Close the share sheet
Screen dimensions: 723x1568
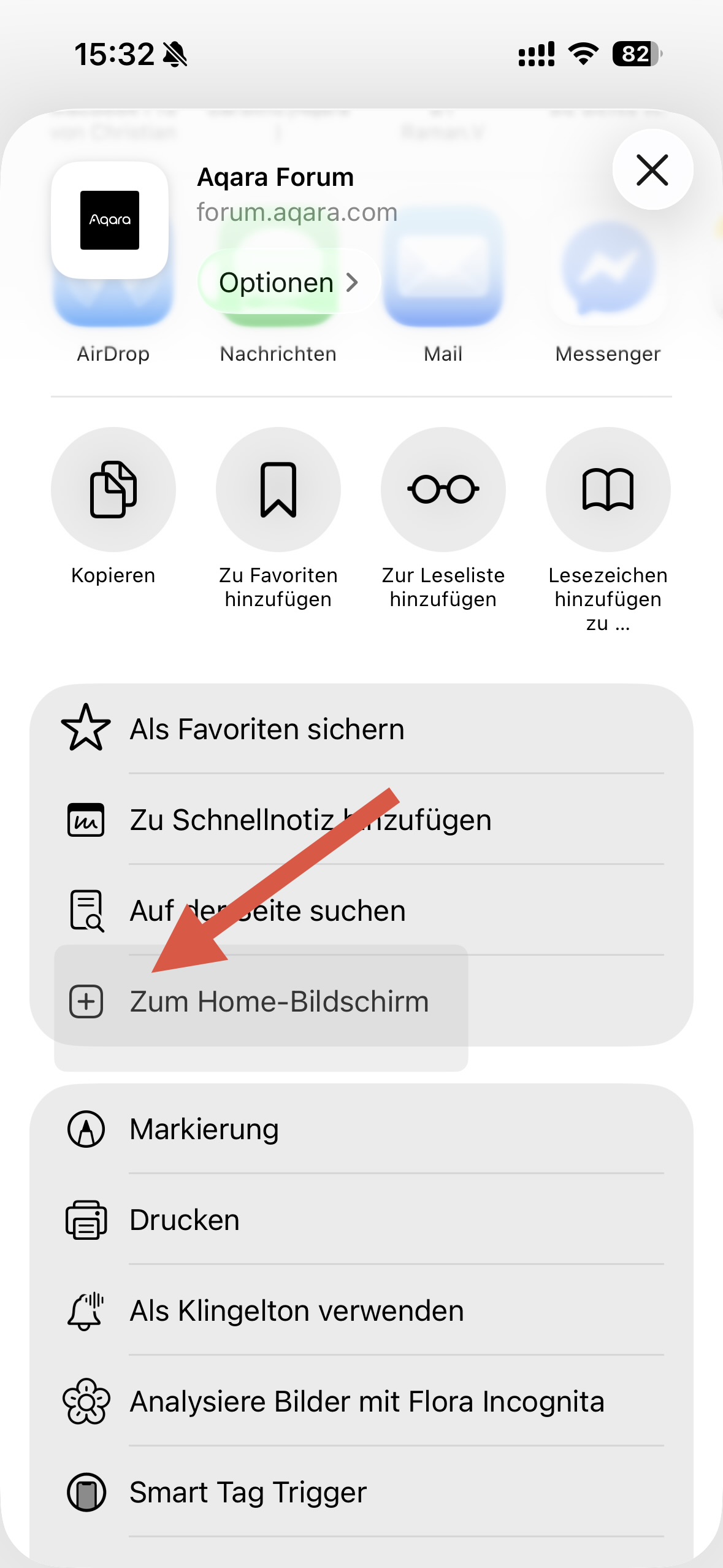(652, 170)
